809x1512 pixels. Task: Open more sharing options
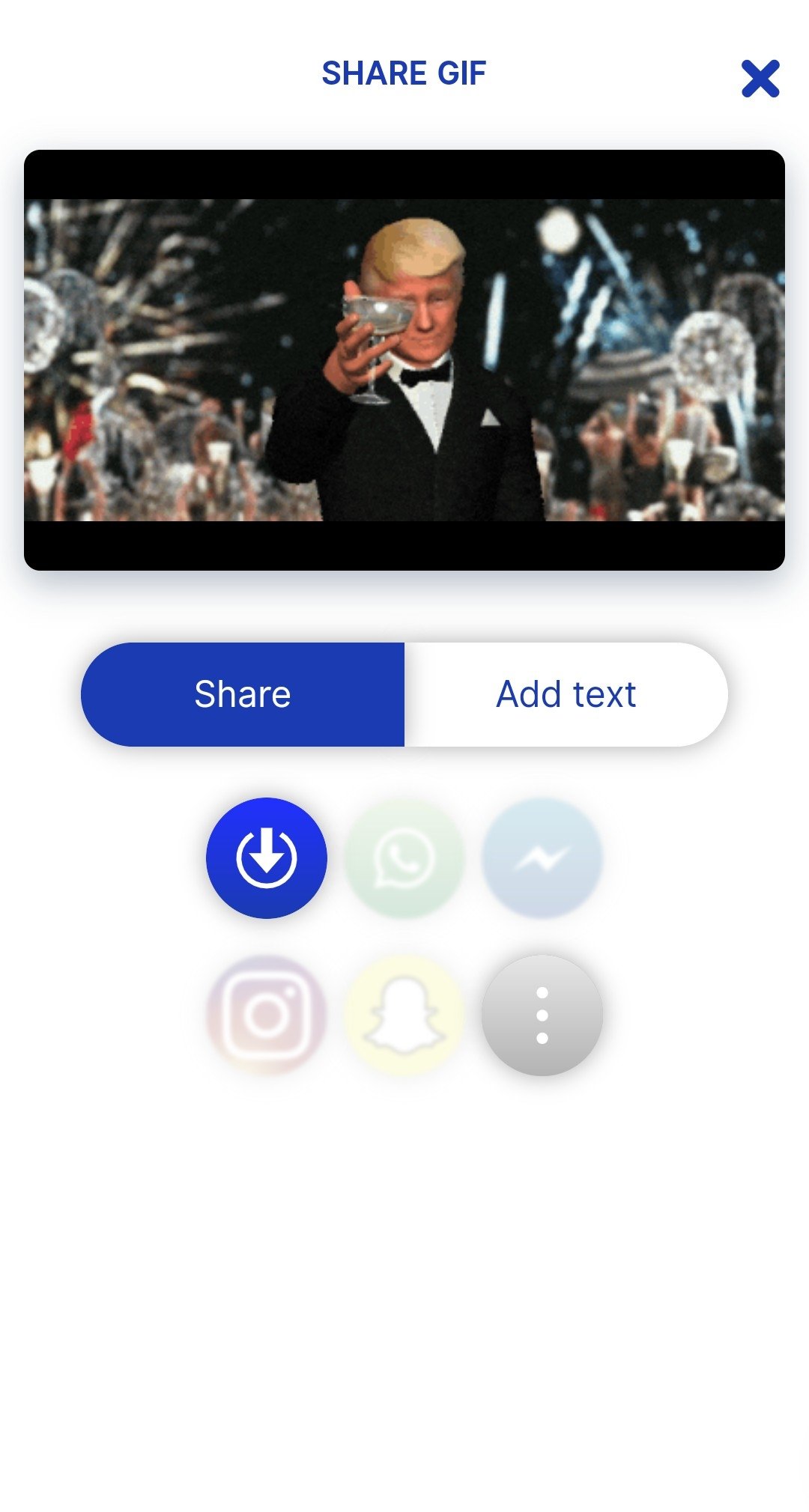pos(542,1015)
